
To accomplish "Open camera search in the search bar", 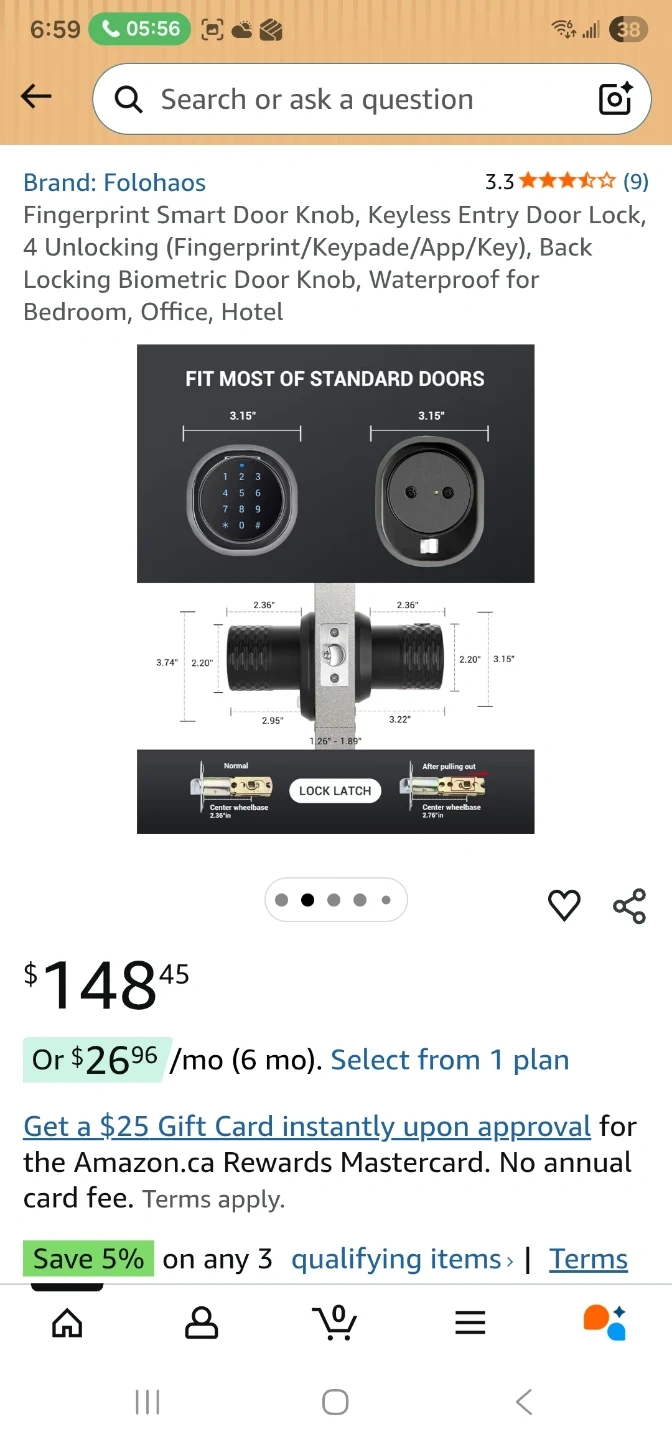I will tap(615, 99).
